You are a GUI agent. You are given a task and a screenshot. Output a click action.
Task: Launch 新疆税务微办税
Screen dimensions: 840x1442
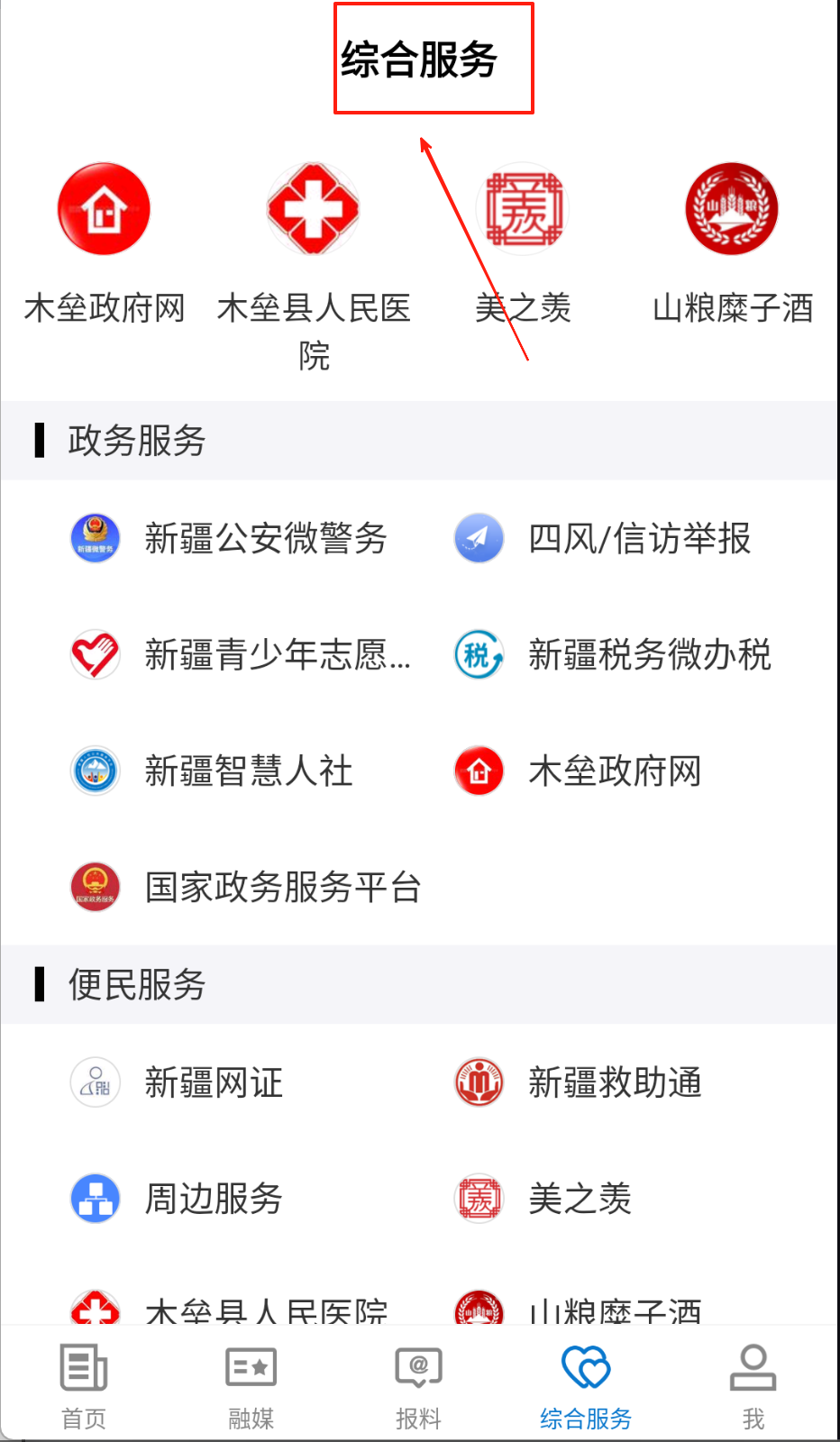tap(613, 655)
